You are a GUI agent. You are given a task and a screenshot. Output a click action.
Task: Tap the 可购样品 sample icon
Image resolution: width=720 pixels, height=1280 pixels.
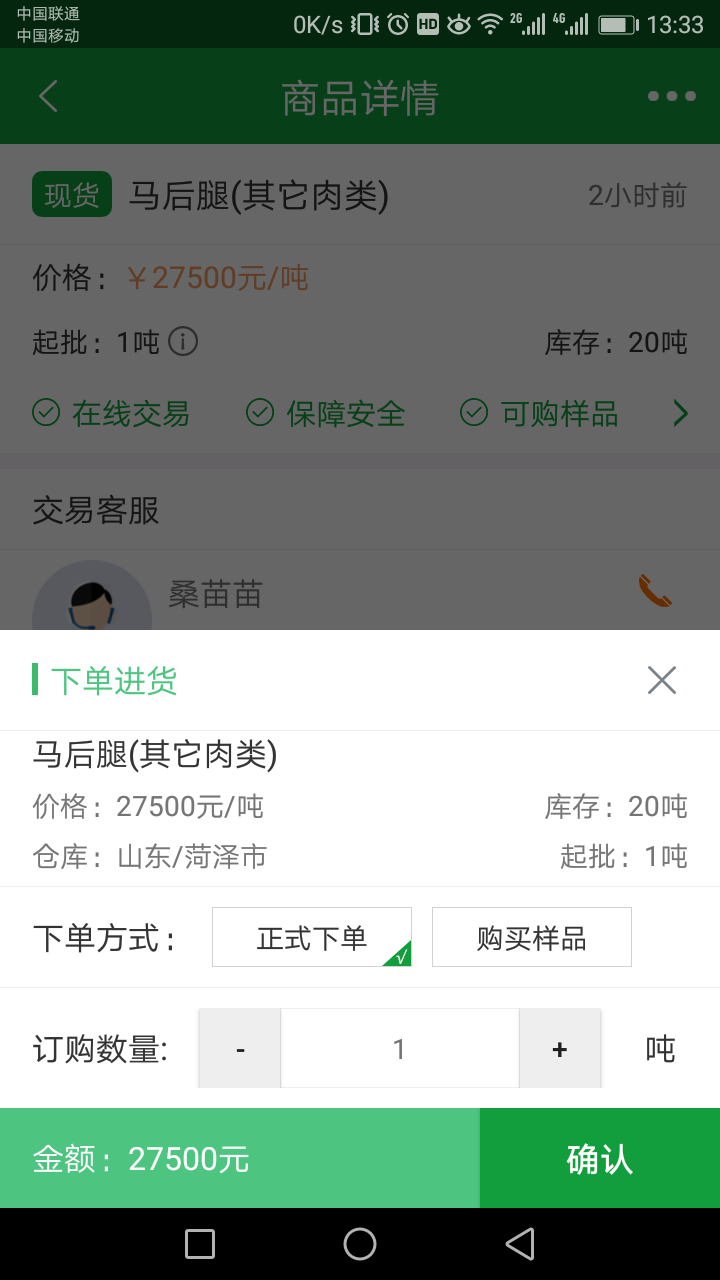[474, 412]
